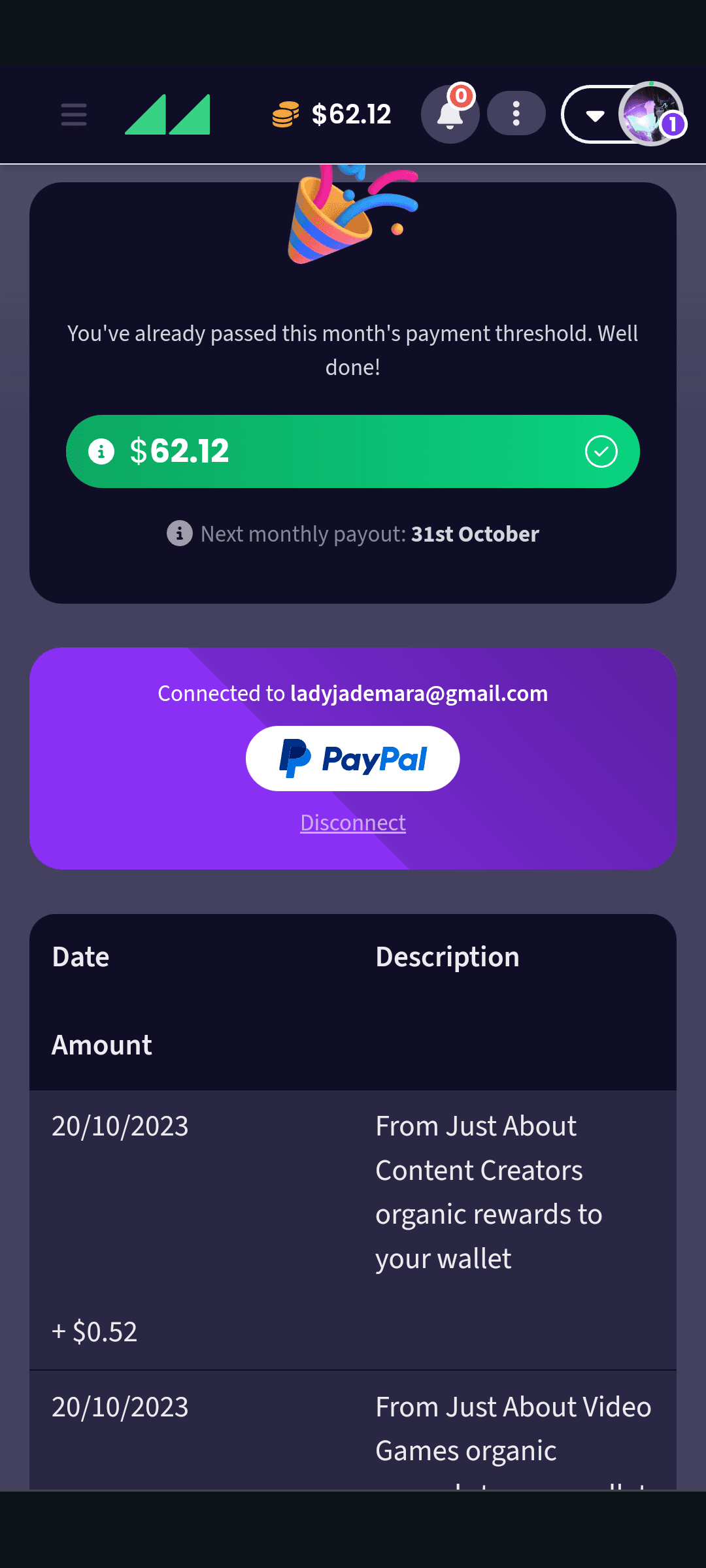Disconnect the PayPal account
Image resolution: width=706 pixels, height=1568 pixels.
tap(353, 823)
